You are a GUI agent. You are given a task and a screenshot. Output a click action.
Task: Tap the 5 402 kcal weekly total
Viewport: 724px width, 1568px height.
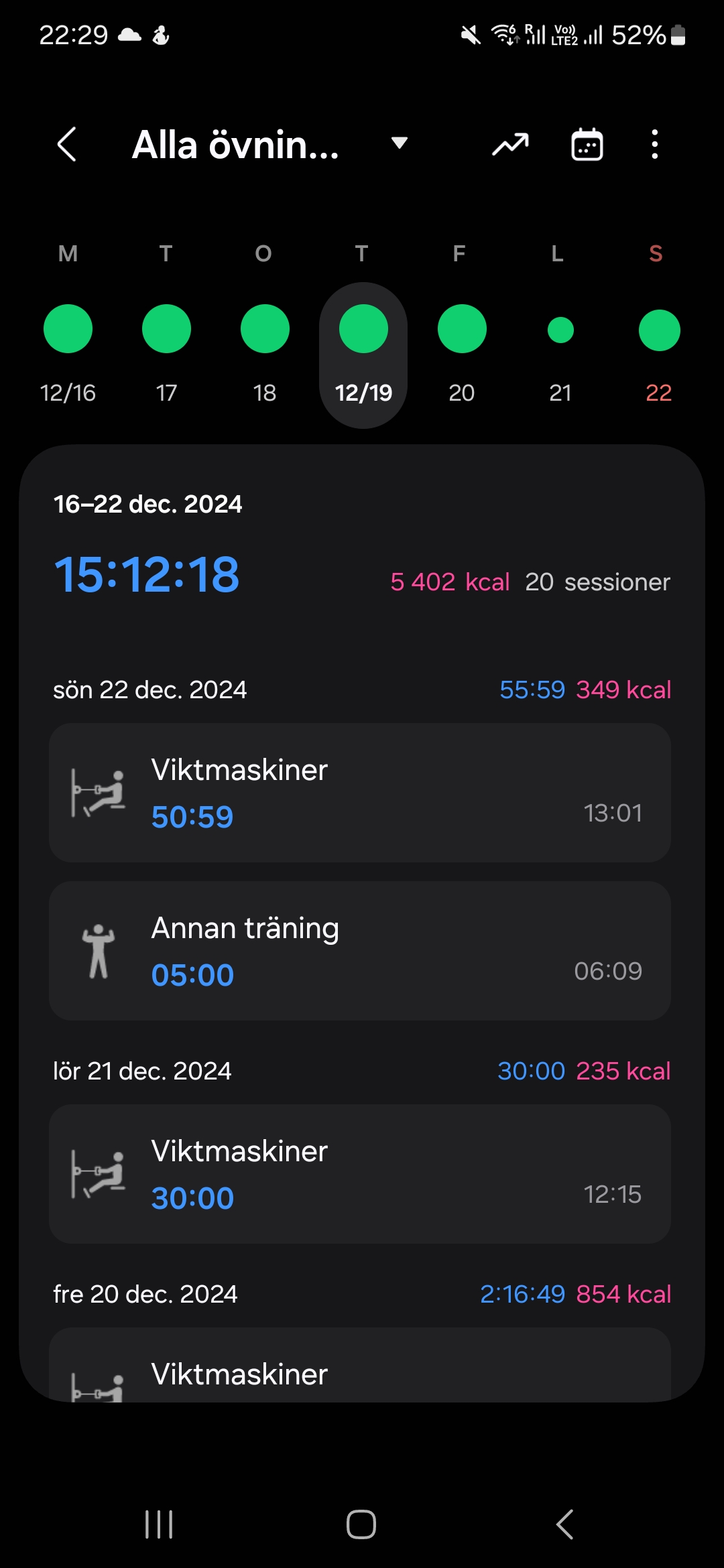point(450,582)
